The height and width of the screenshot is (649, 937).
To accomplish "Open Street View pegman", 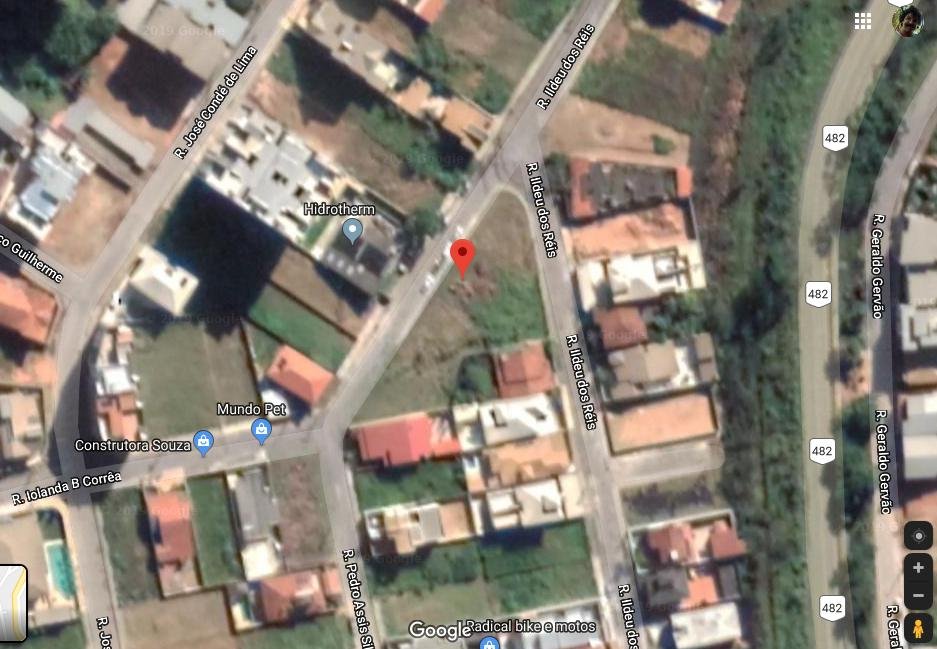I will pos(918,629).
